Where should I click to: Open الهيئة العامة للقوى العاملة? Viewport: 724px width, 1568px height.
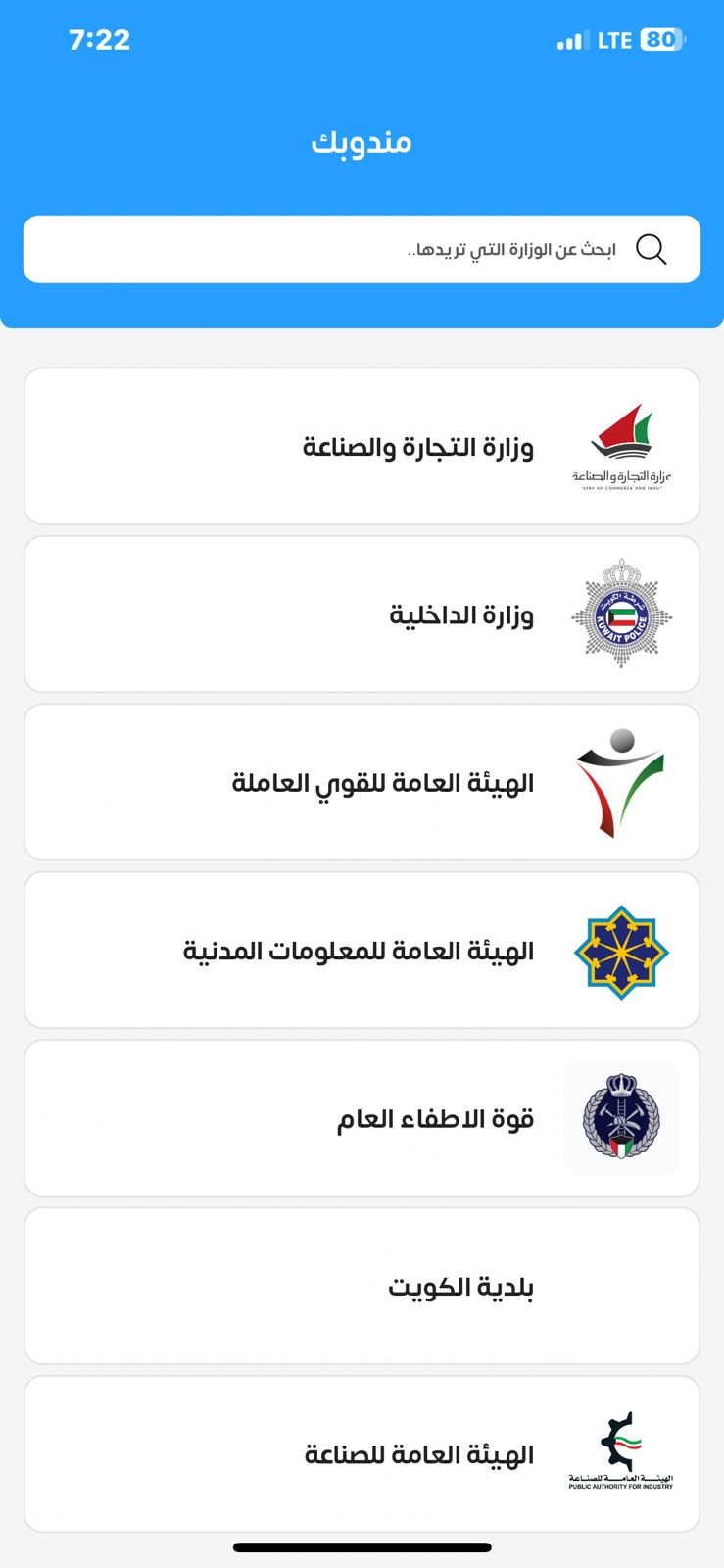[x=362, y=782]
